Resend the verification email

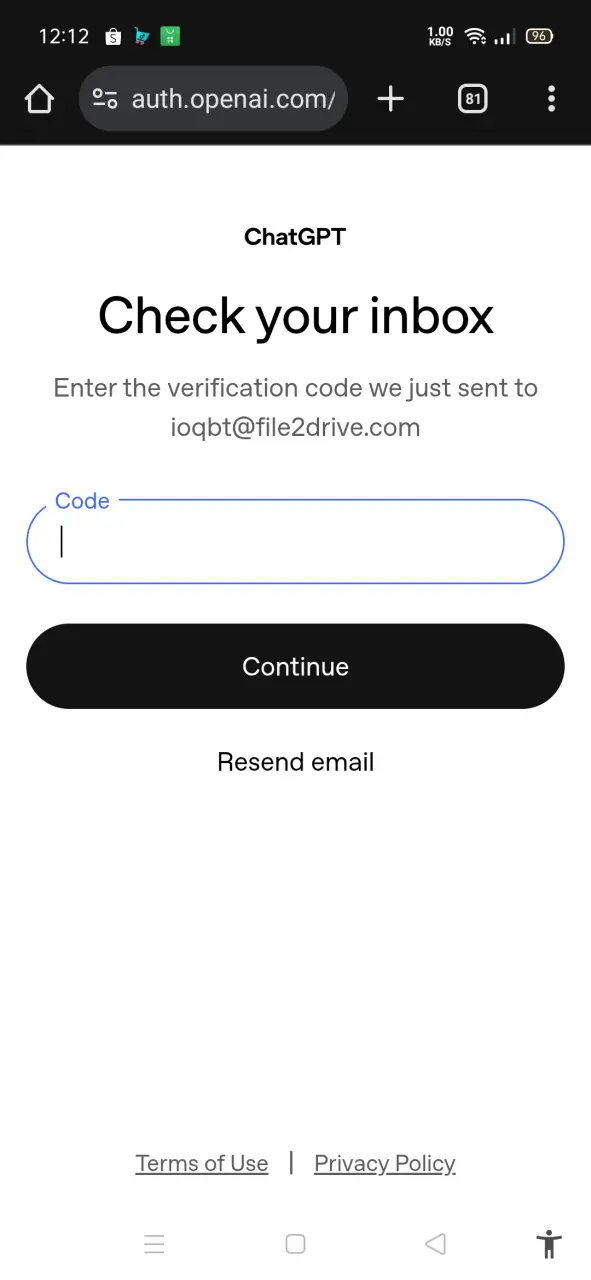pos(295,762)
